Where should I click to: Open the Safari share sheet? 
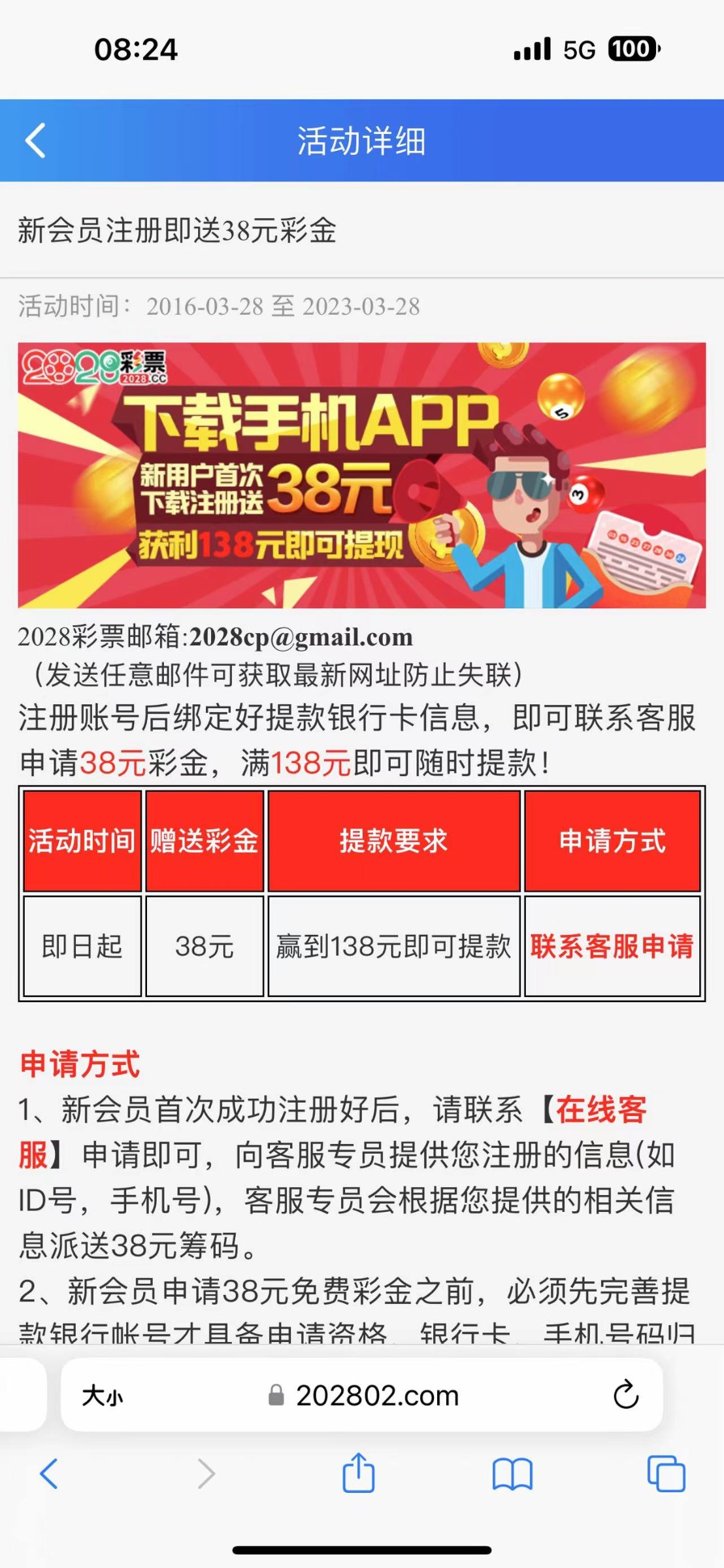point(359,1473)
